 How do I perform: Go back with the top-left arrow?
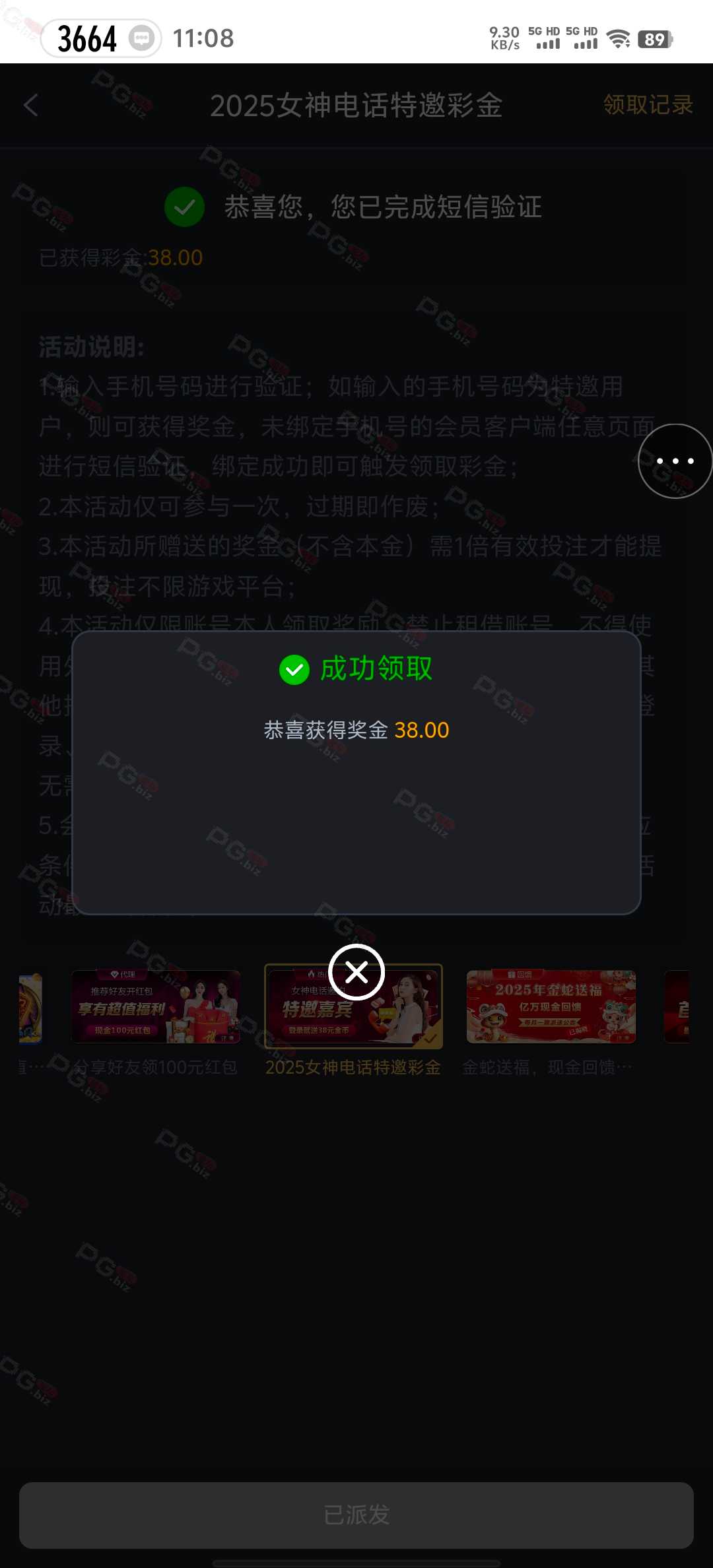31,106
